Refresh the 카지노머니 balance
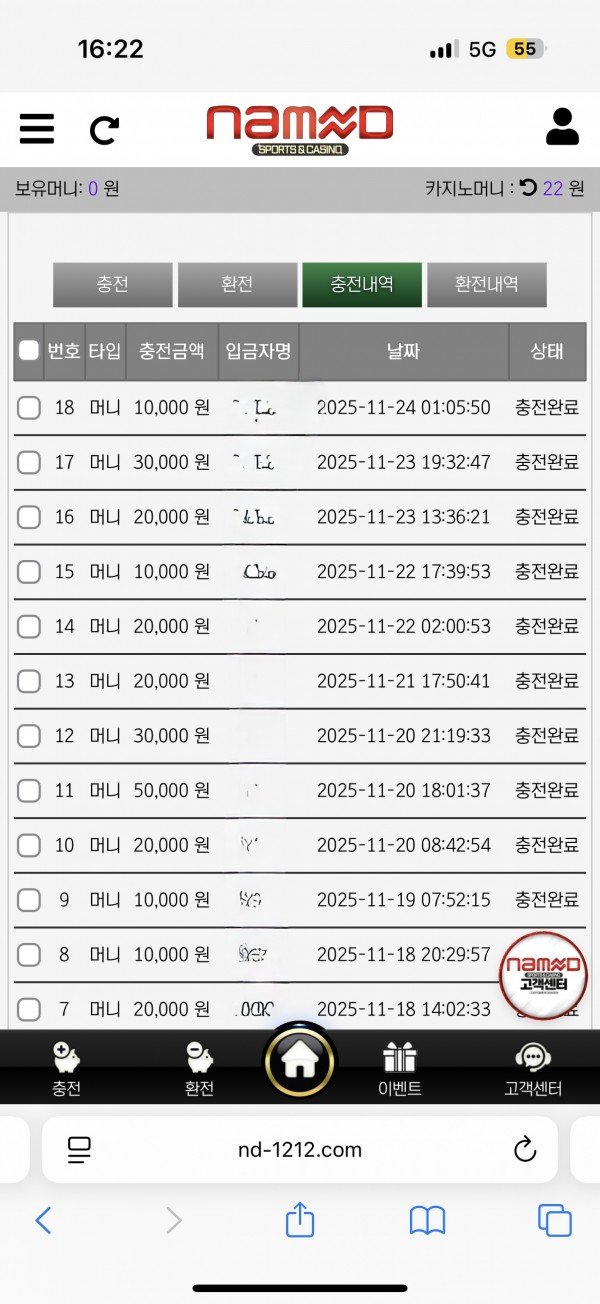 (528, 187)
